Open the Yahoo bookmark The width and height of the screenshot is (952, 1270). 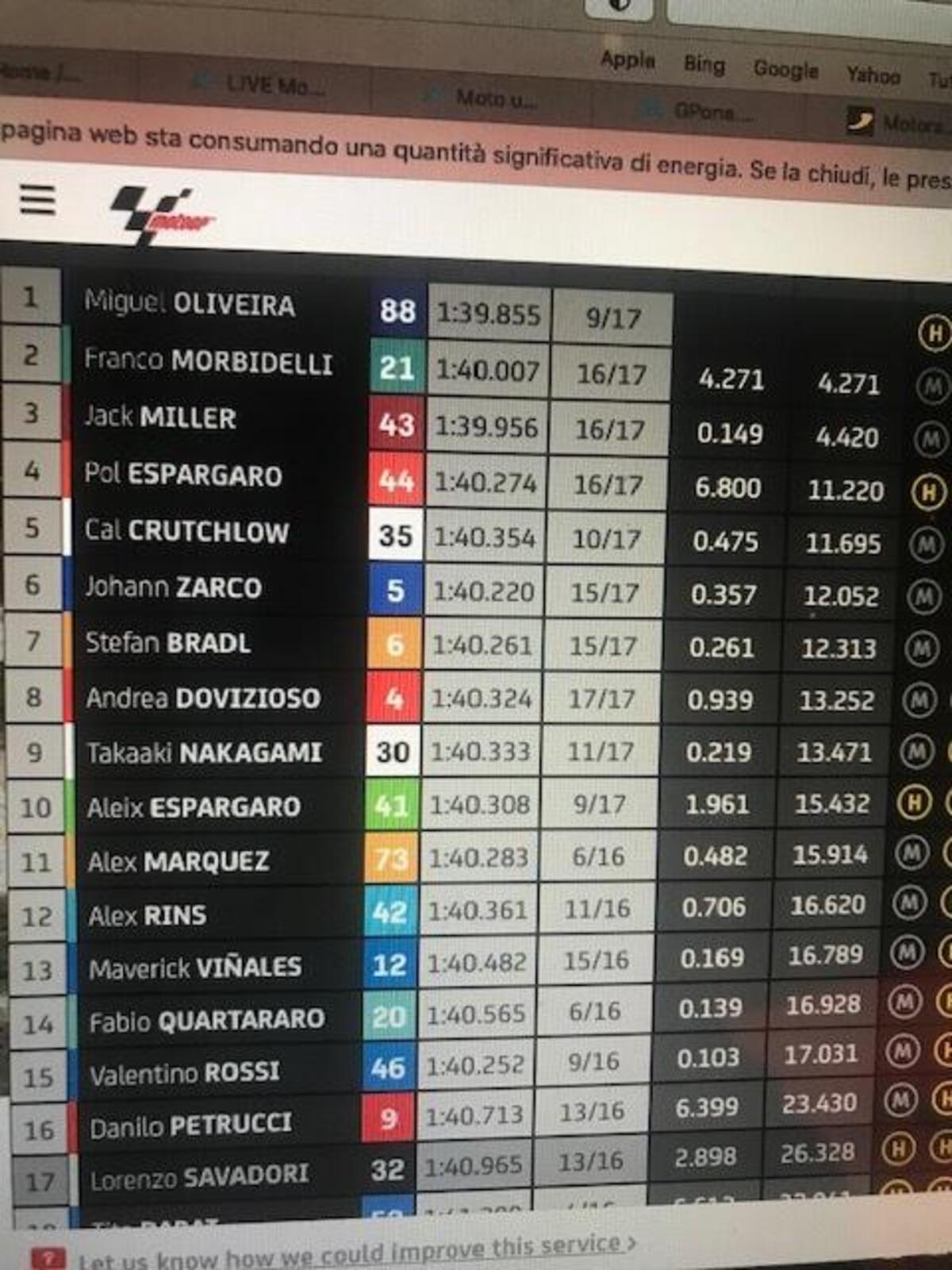873,75
